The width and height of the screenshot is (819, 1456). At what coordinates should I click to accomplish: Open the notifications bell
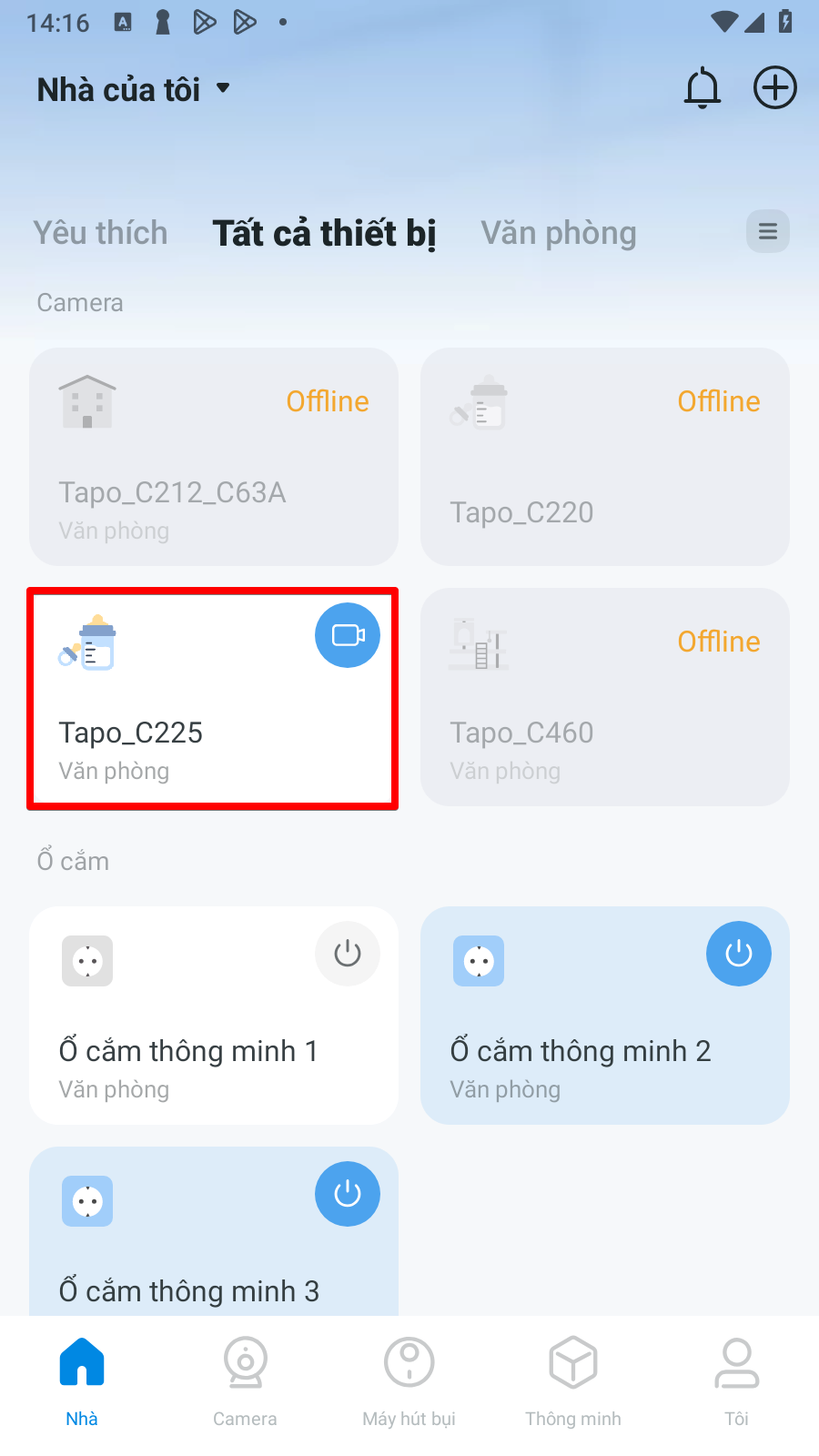(702, 88)
